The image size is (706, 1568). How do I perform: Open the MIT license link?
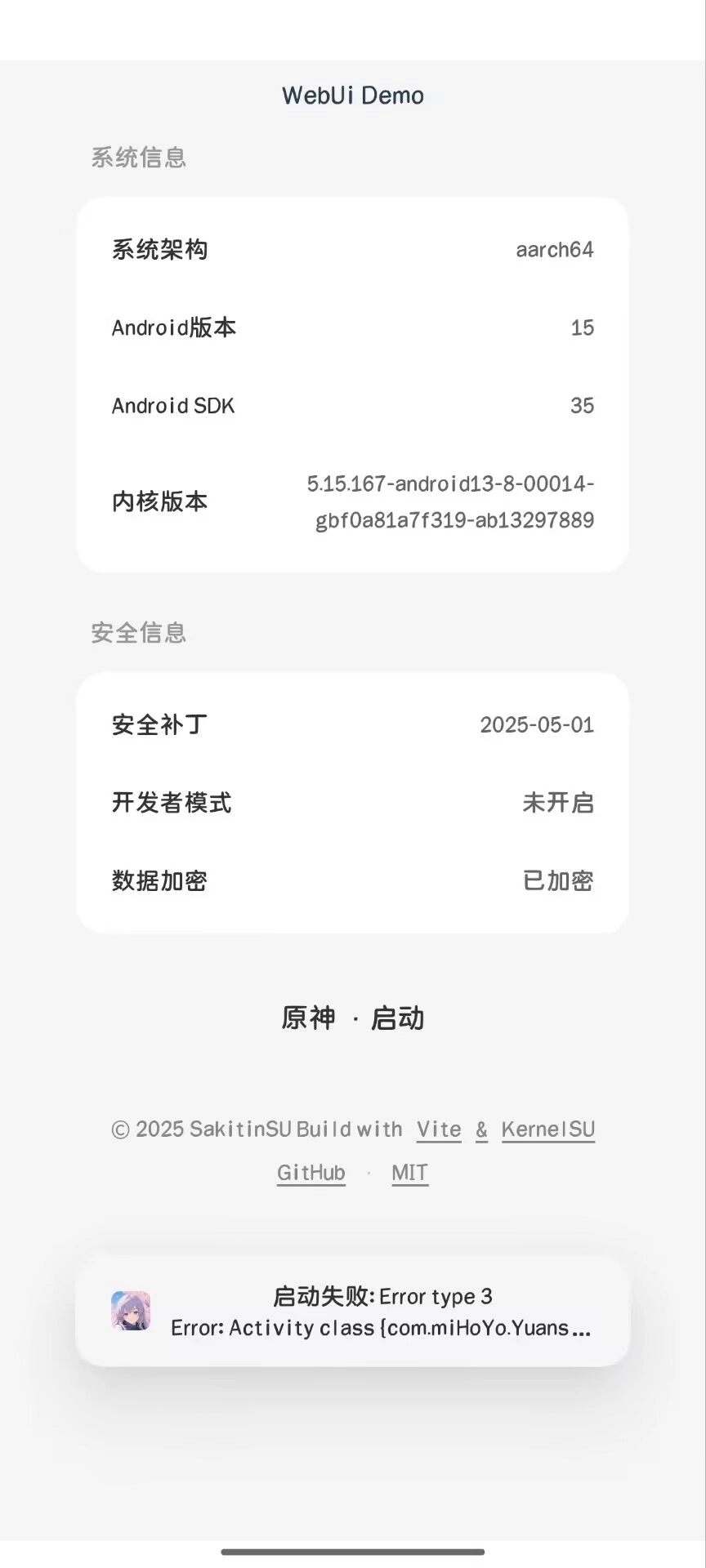click(x=409, y=1173)
